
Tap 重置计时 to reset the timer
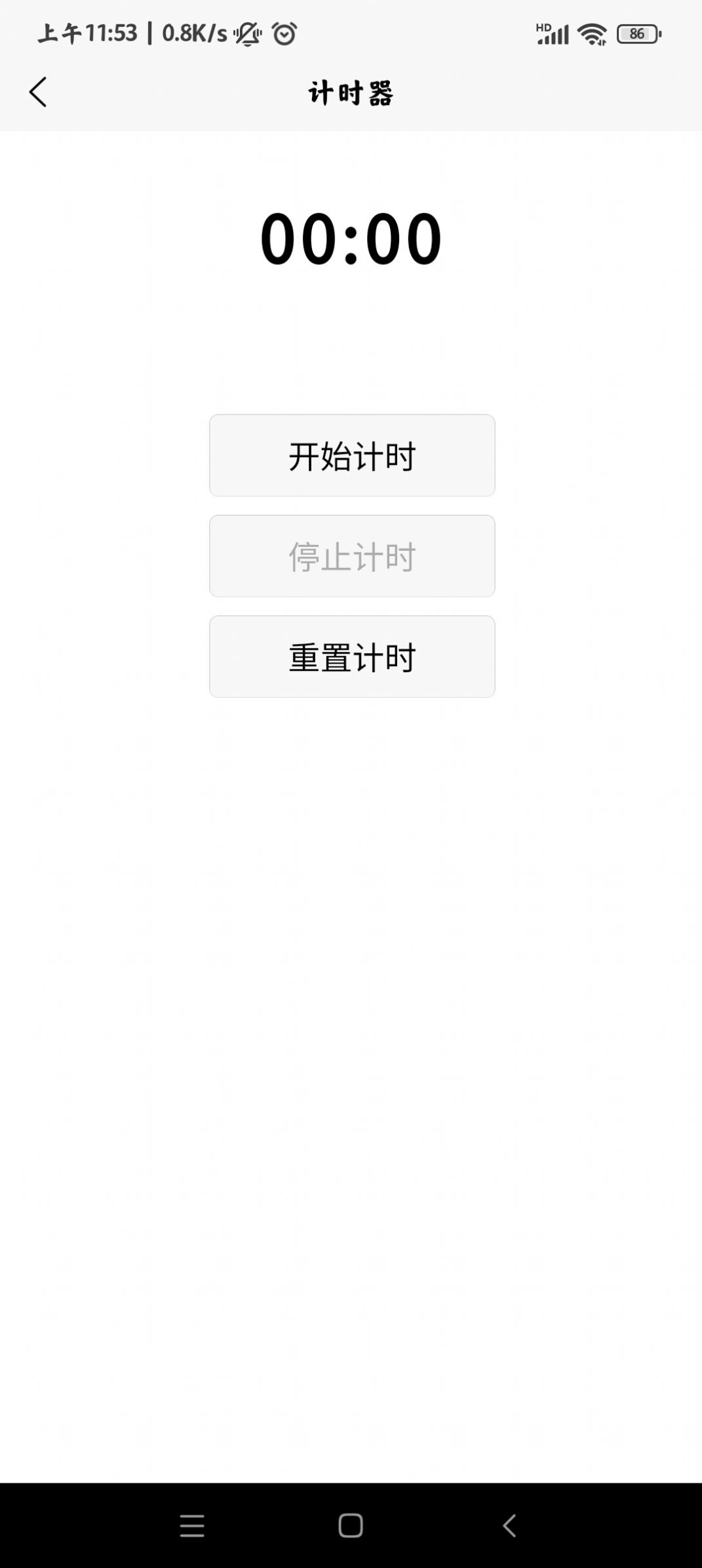click(351, 656)
